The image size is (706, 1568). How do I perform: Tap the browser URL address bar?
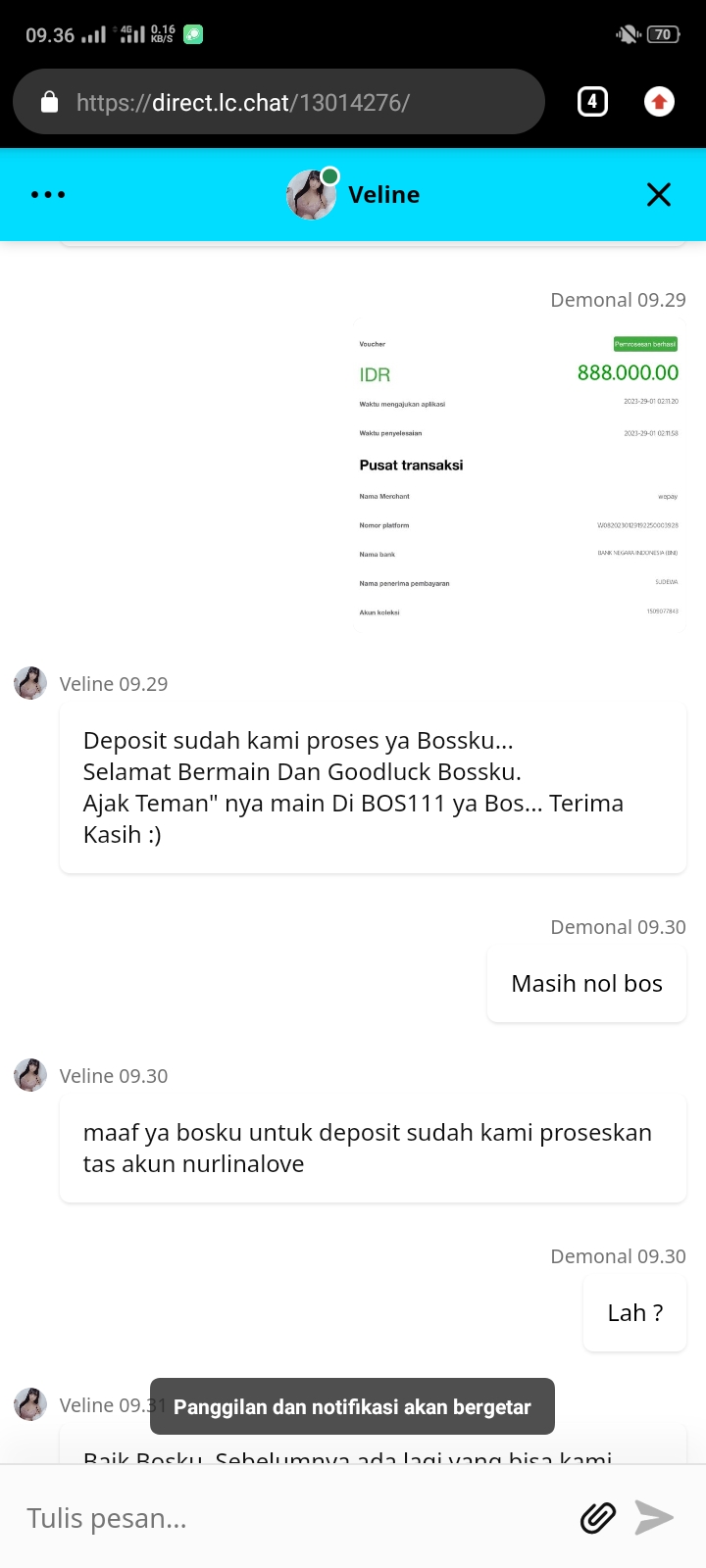click(278, 102)
